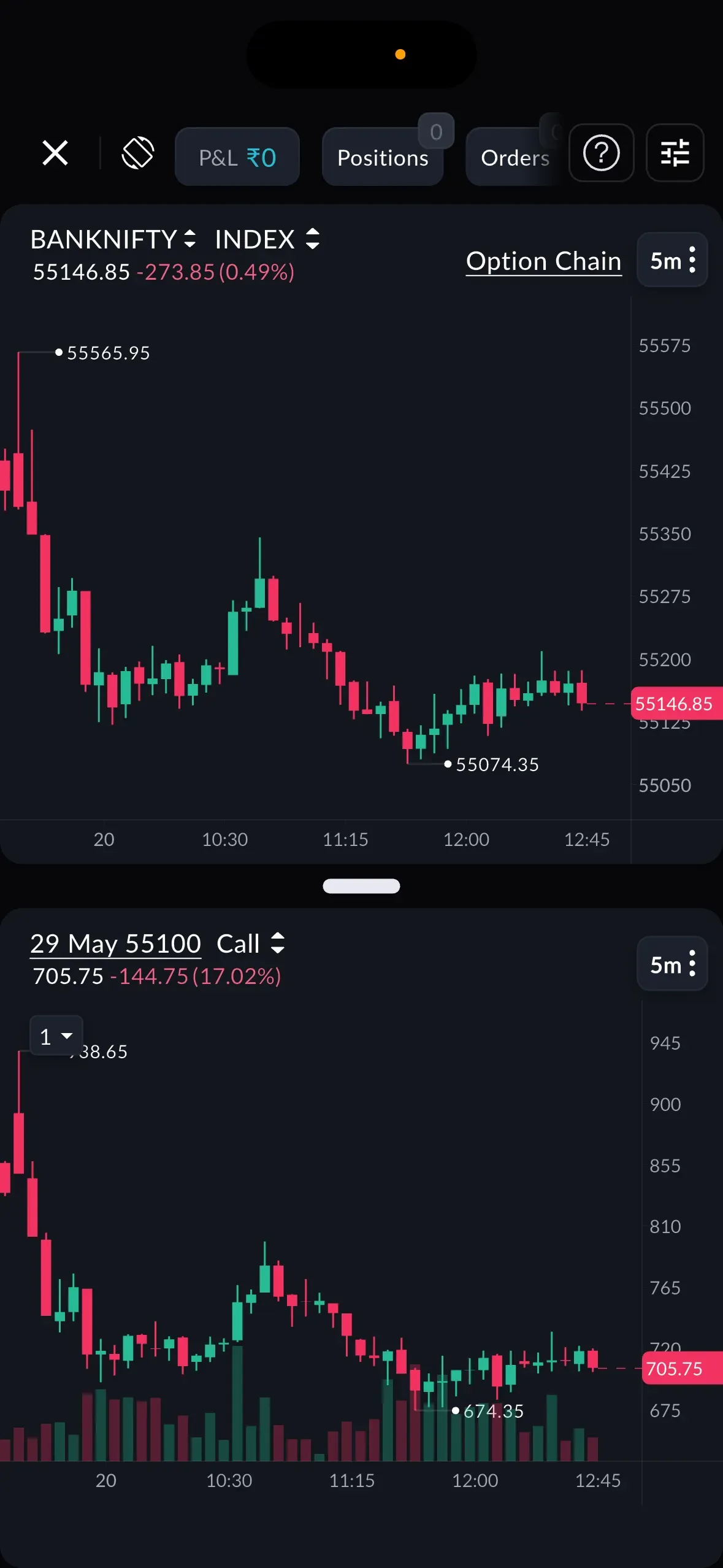
Task: Close the trading chart screen
Action: click(x=55, y=153)
